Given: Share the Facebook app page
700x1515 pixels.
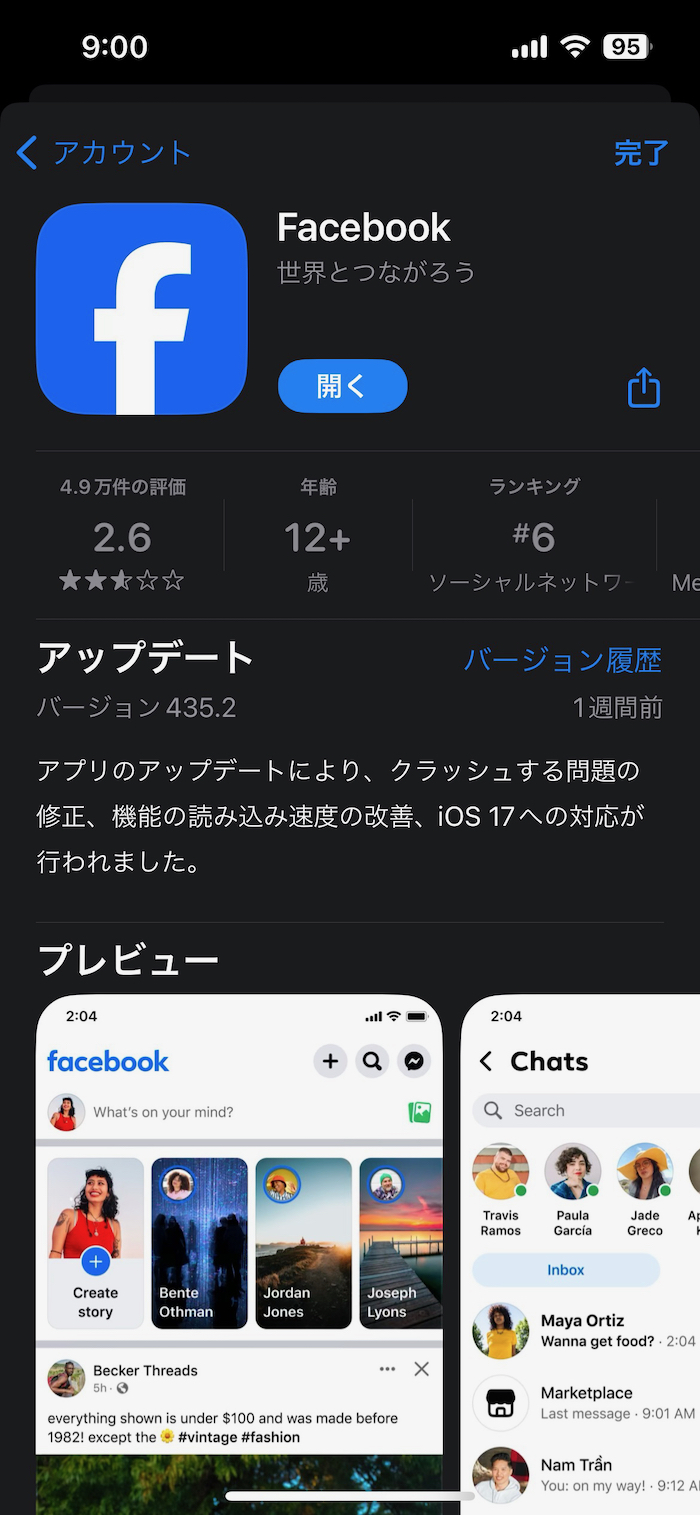Looking at the screenshot, I should click(644, 387).
